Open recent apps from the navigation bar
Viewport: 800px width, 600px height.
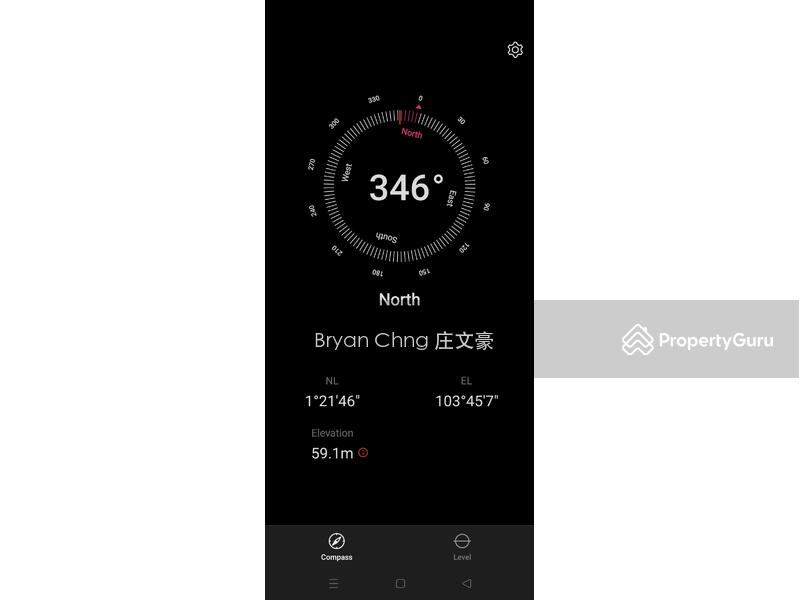pos(334,583)
